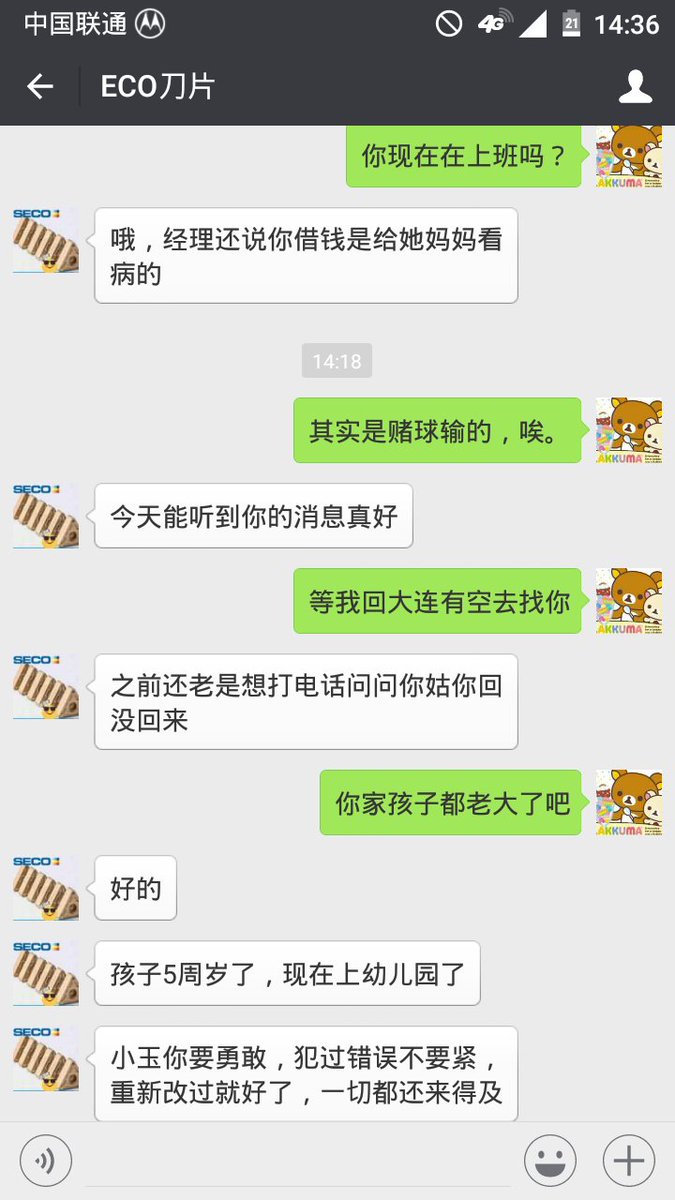The width and height of the screenshot is (675, 1200).
Task: Open the chat contact profile icon
Action: tap(635, 87)
